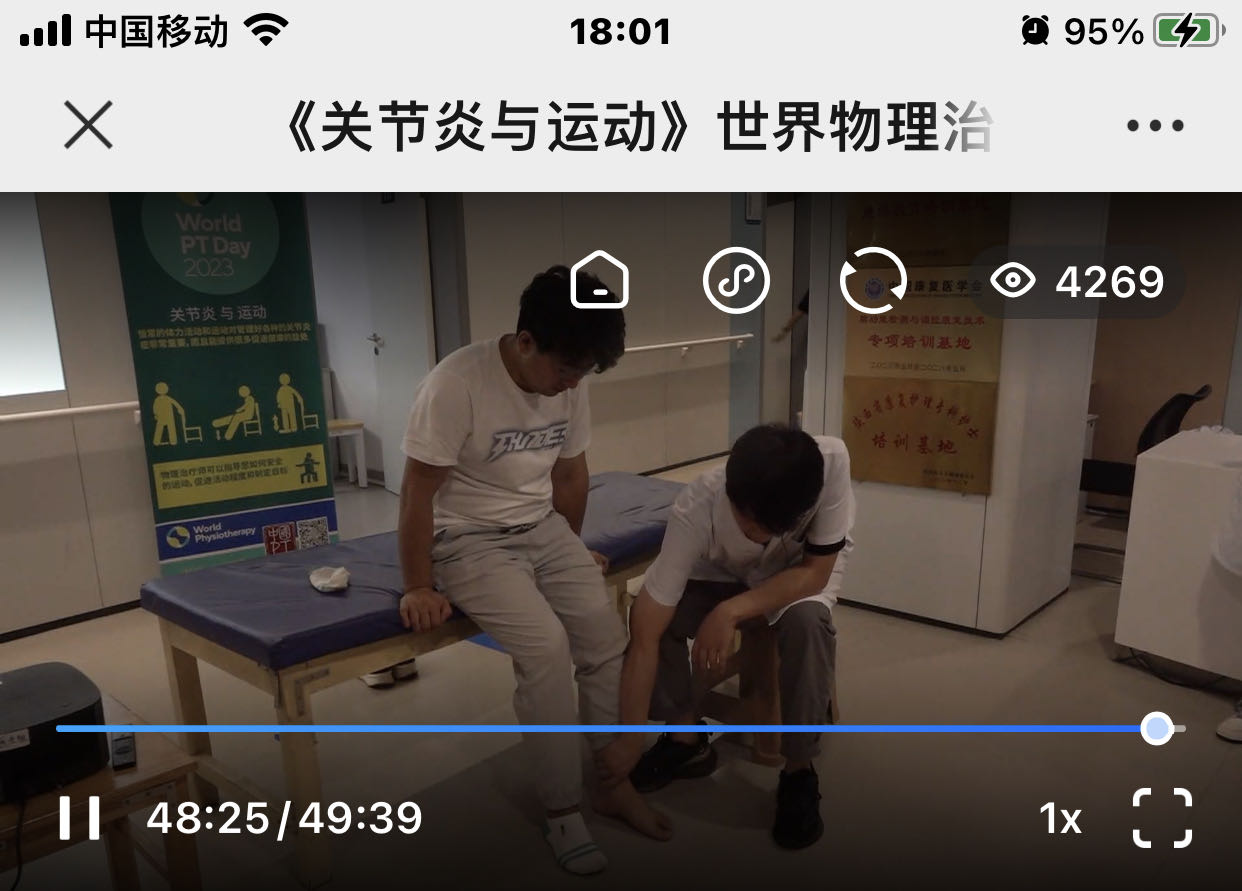1242x891 pixels.
Task: Close the video page
Action: 88,126
